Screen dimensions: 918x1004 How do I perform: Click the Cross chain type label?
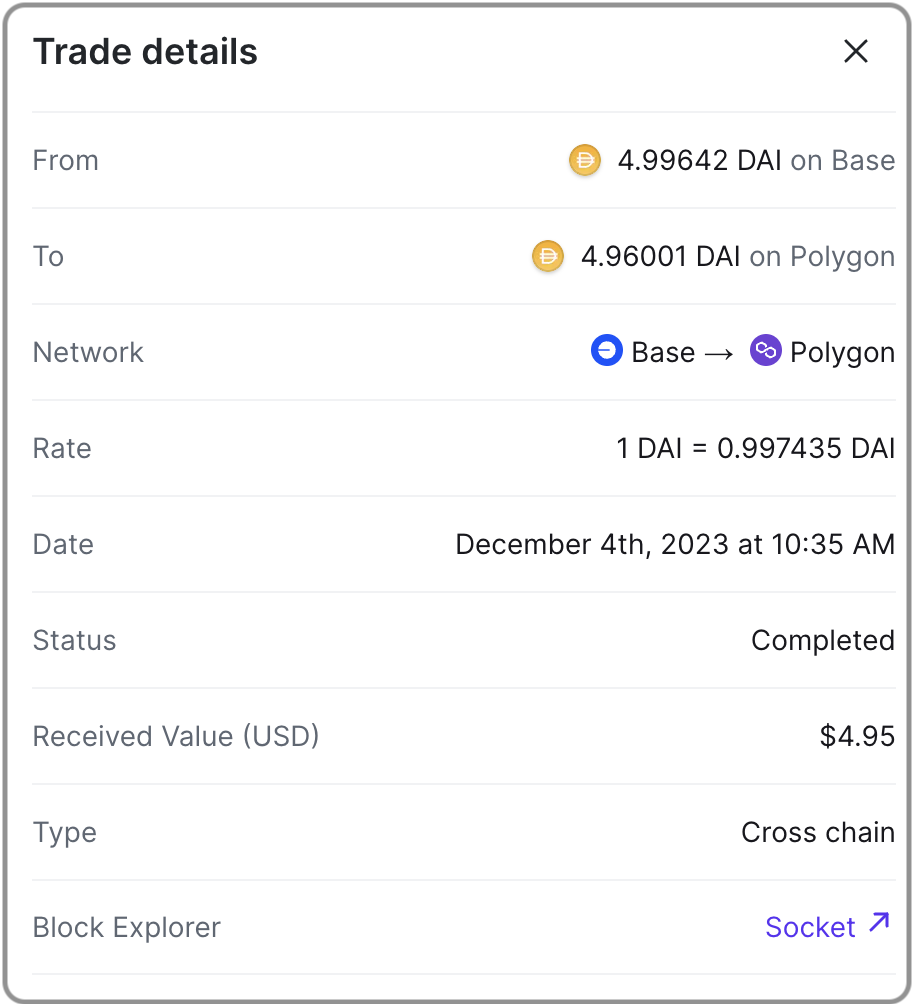817,832
